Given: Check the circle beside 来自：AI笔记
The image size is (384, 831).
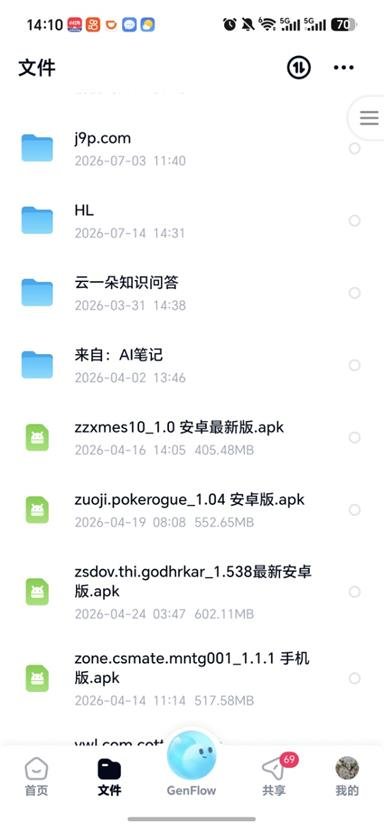Looking at the screenshot, I should 354,365.
